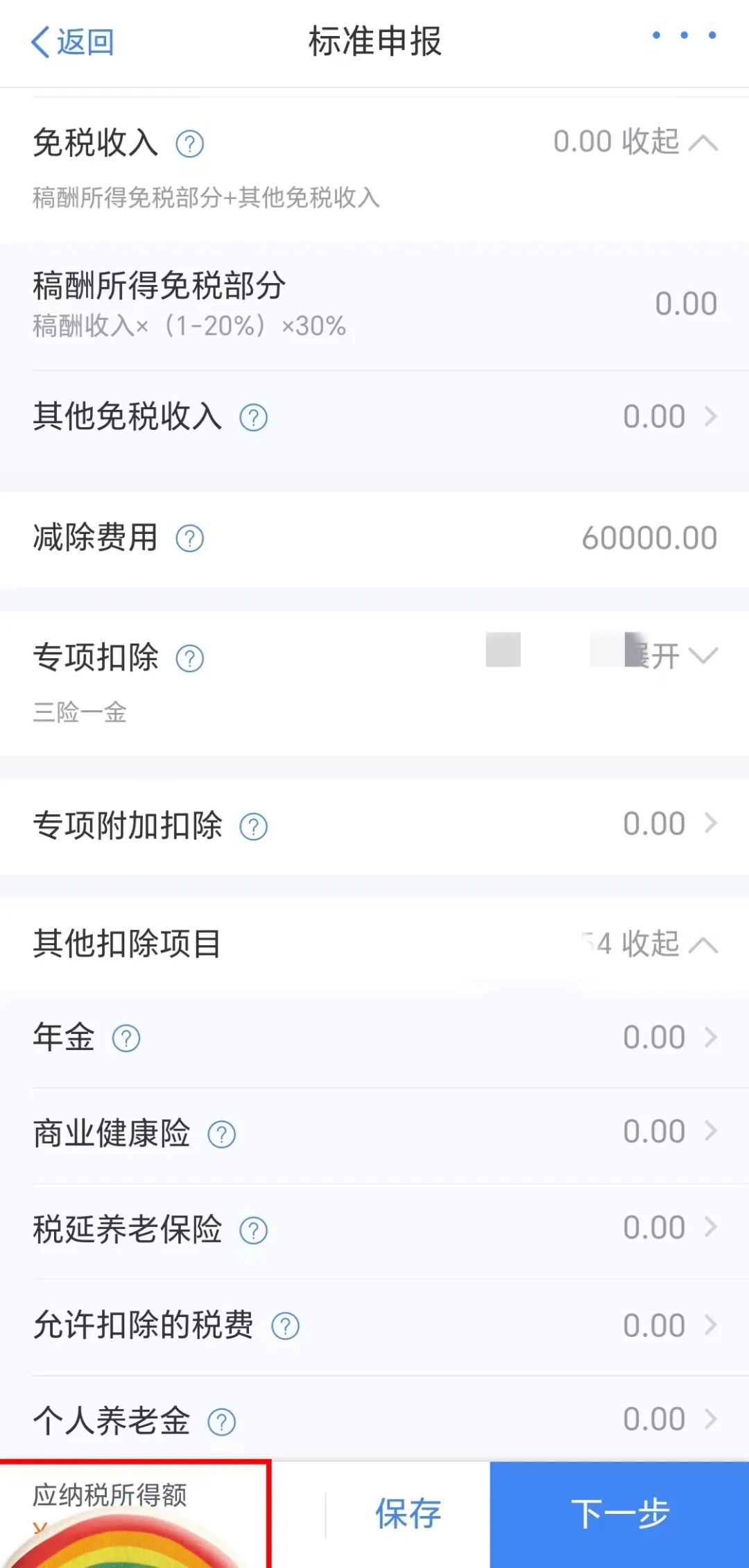749x1568 pixels.
Task: Open the 税延养老保险 row
Action: click(x=374, y=1230)
